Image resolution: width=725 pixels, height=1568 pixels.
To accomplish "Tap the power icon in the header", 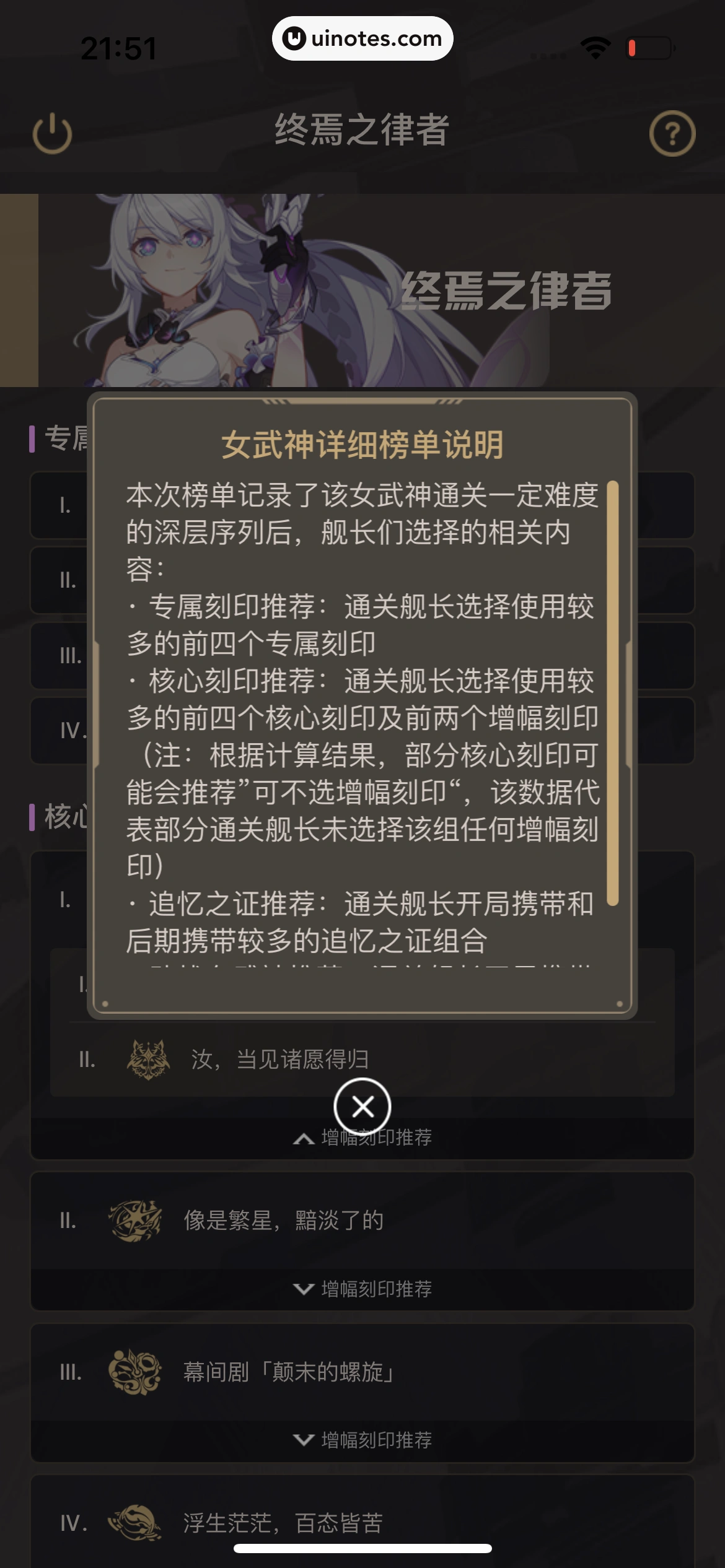I will pos(52,133).
